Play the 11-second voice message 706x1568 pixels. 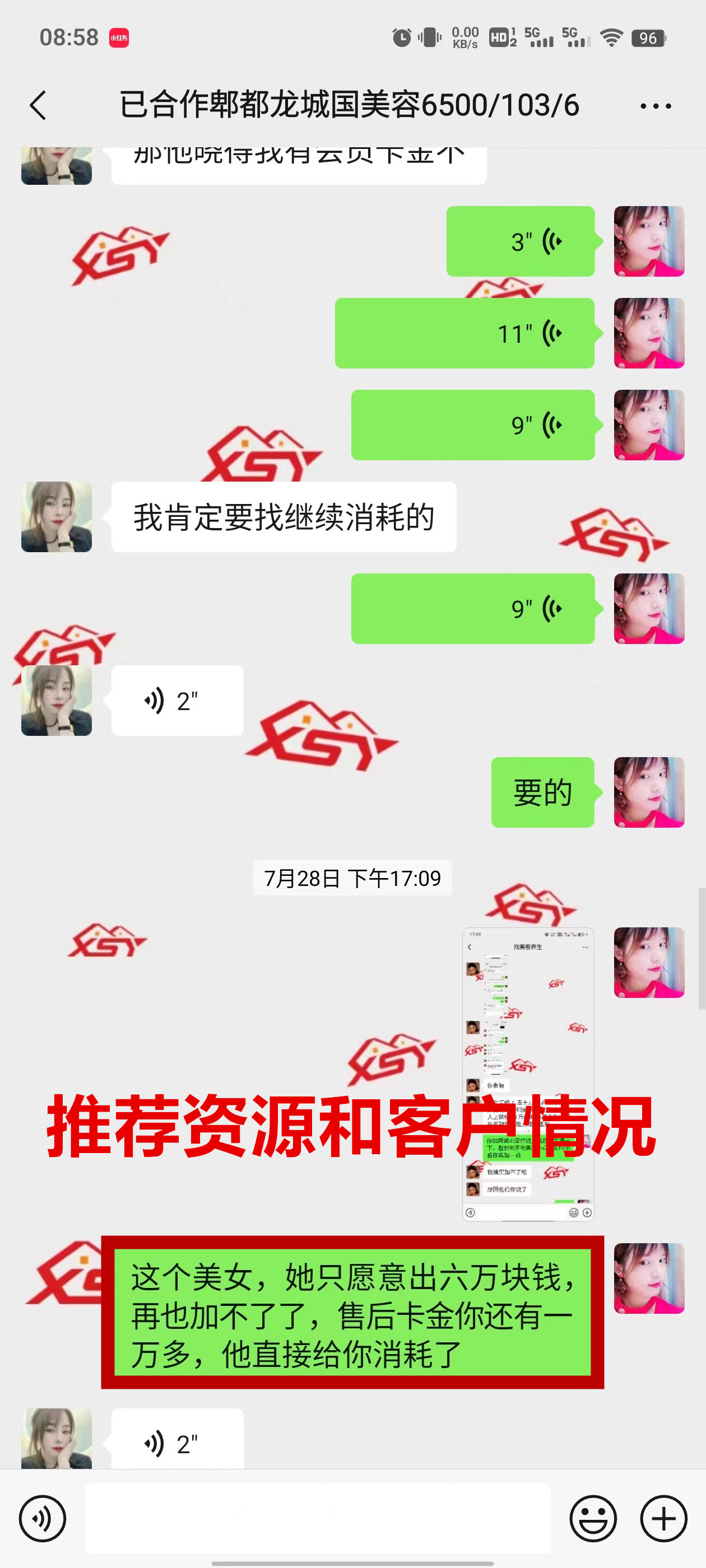coord(464,334)
